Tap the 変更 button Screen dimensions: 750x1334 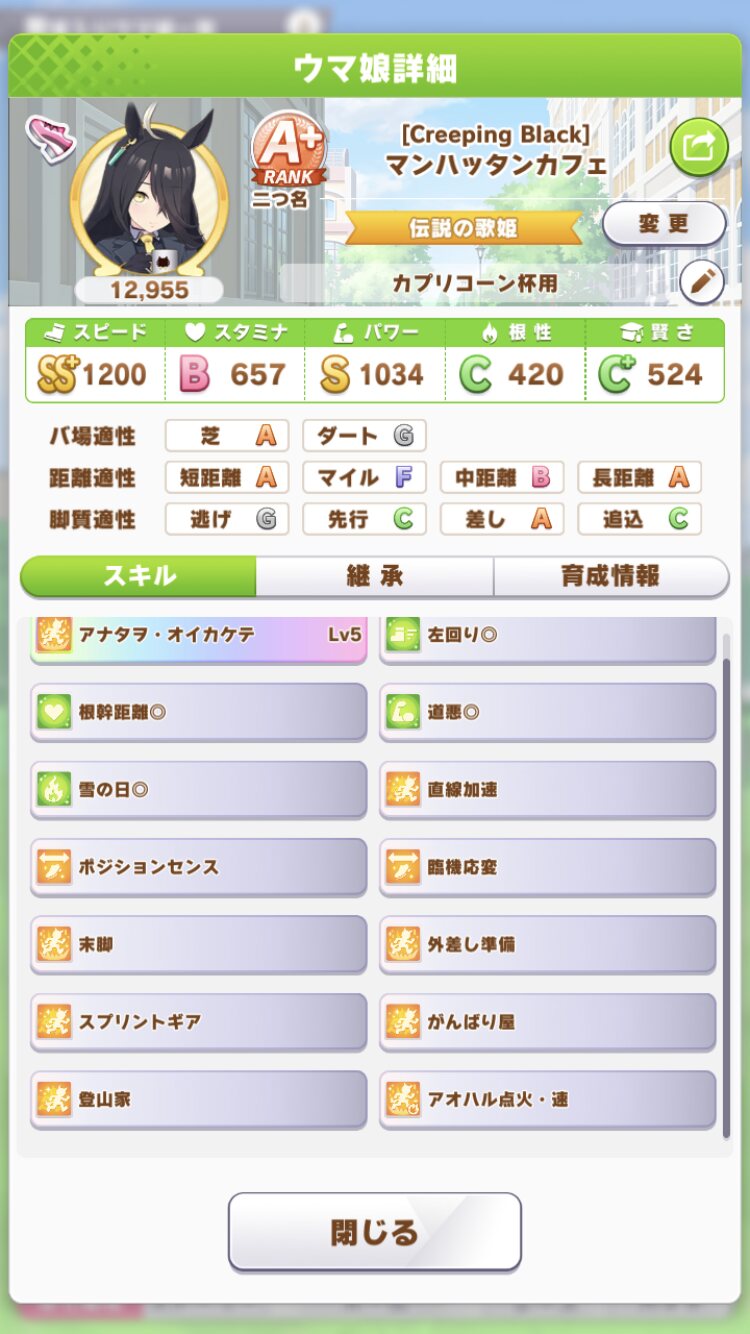(664, 224)
